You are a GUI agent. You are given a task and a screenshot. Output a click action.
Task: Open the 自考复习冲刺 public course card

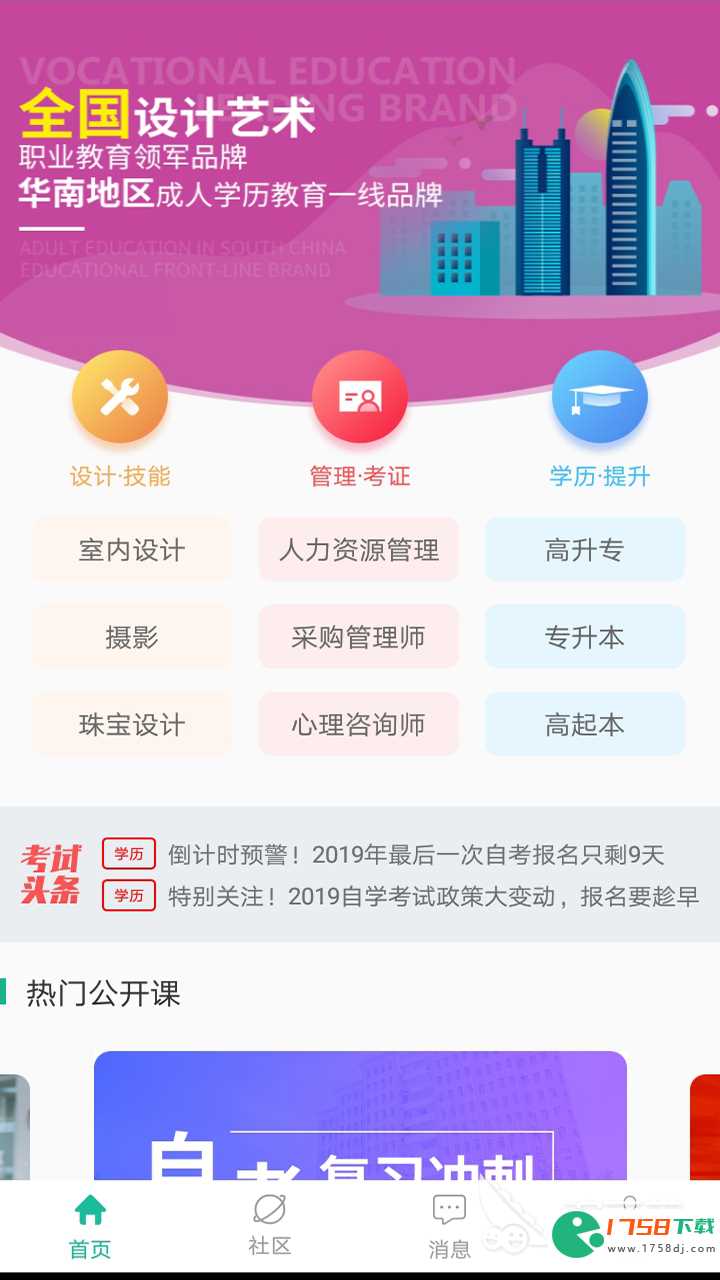coord(360,1115)
